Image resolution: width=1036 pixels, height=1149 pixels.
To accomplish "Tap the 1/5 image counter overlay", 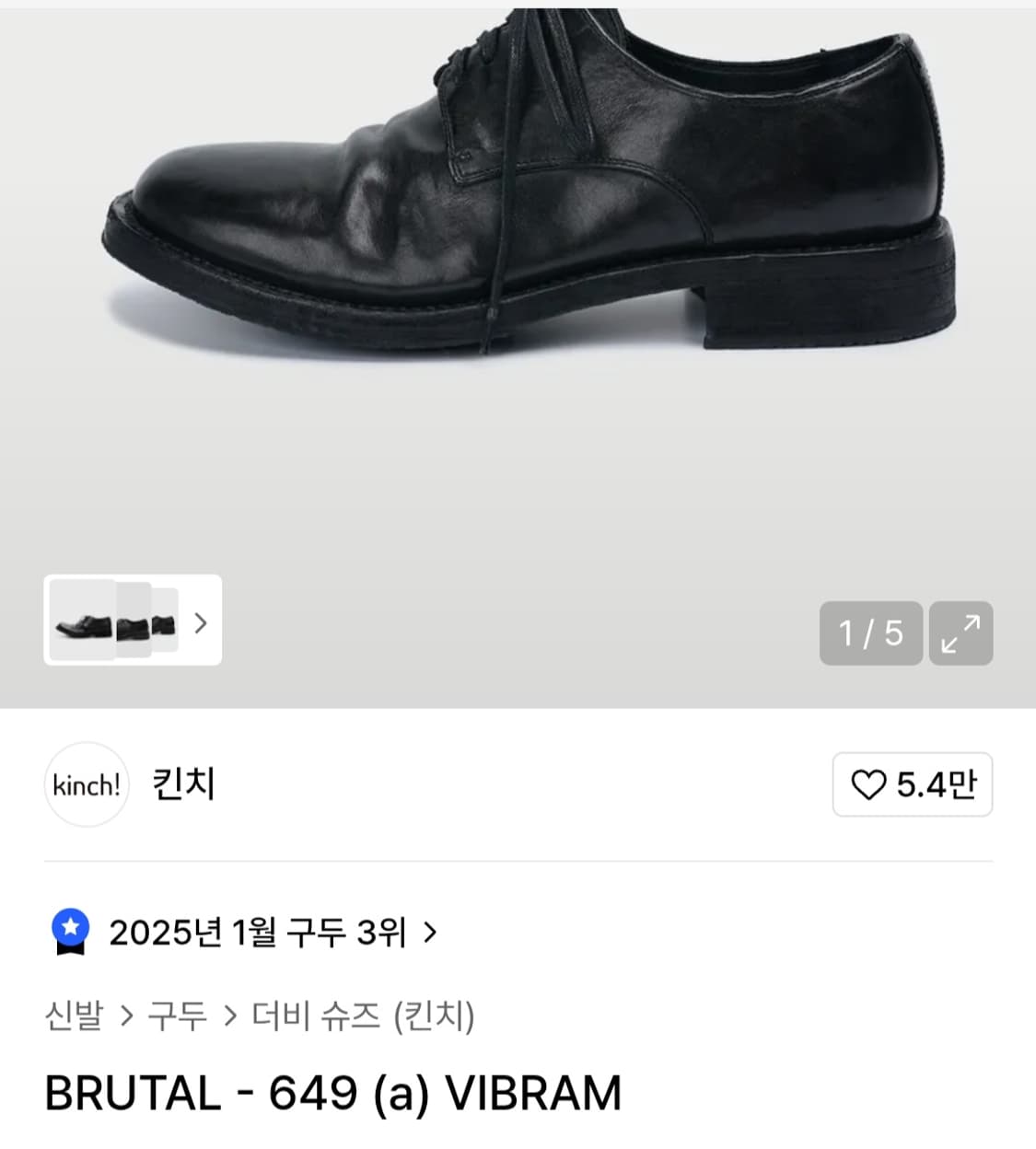I will pyautogui.click(x=869, y=633).
